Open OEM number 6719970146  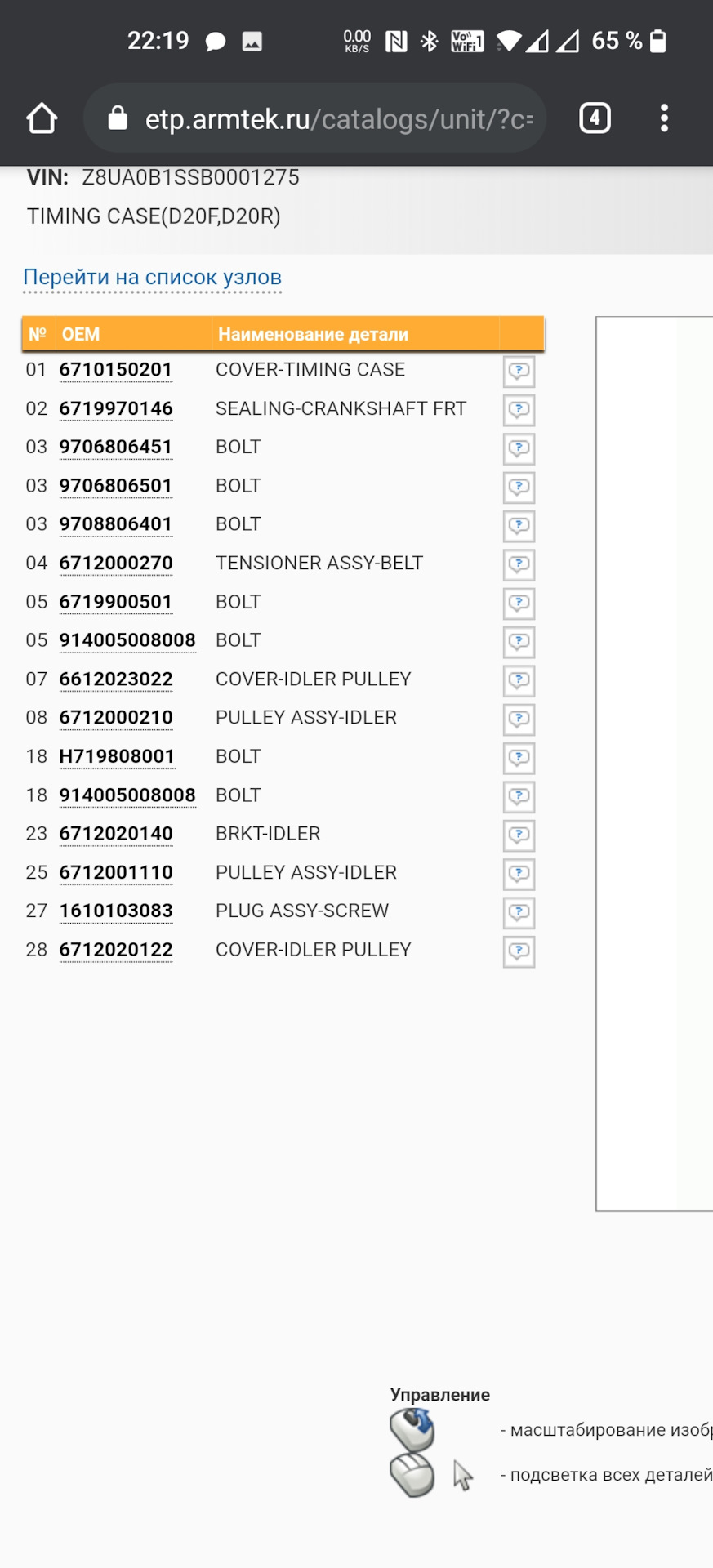[x=115, y=408]
